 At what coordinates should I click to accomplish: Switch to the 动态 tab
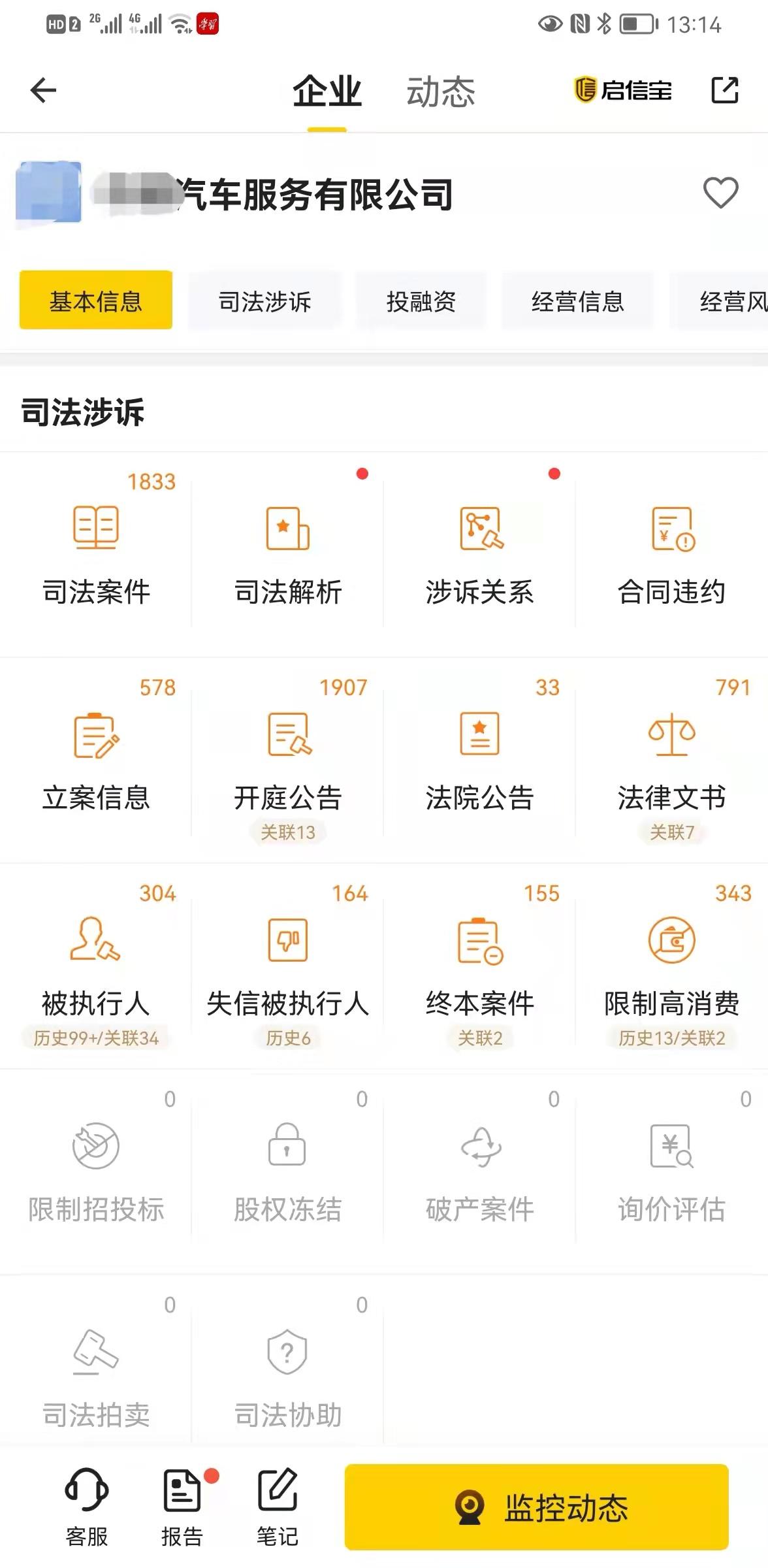441,91
